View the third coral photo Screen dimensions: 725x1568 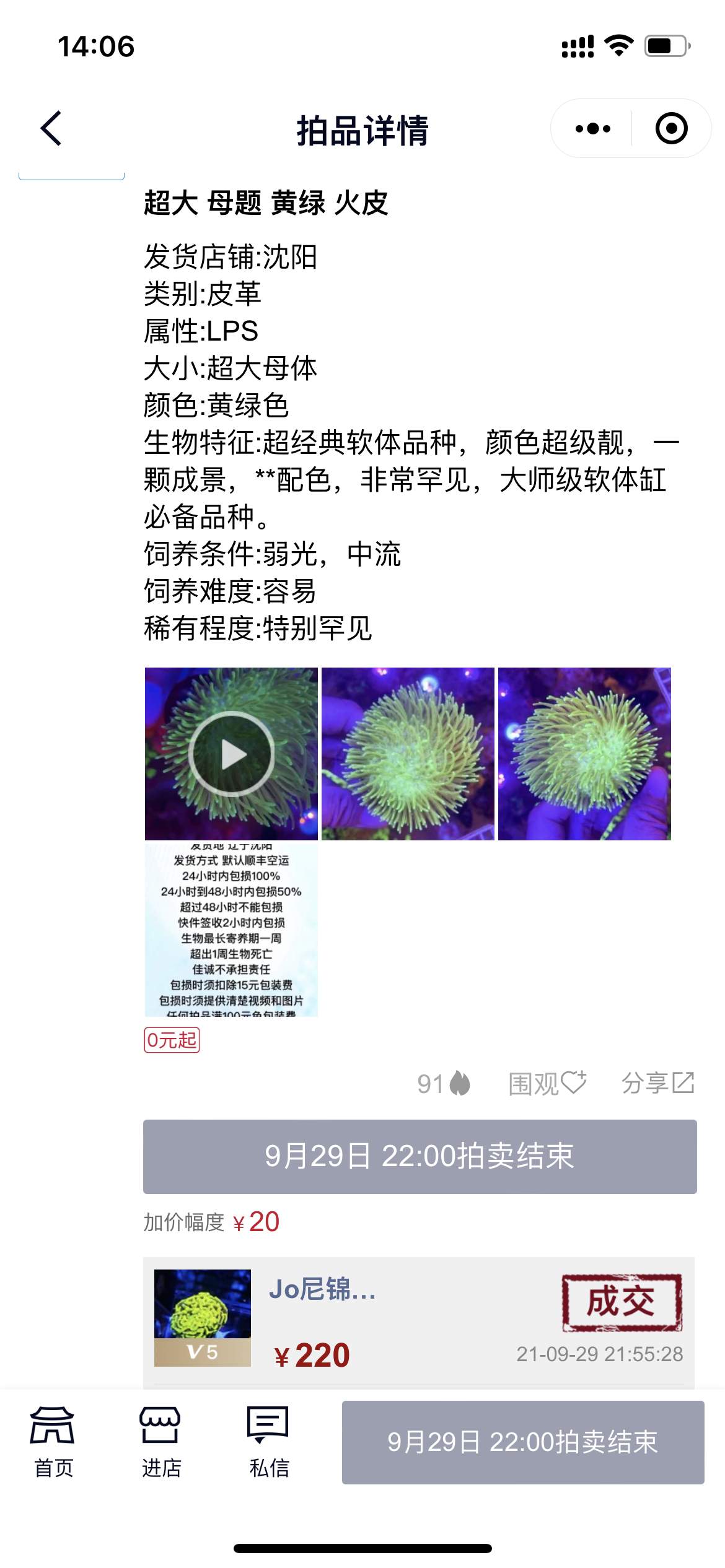tap(584, 754)
